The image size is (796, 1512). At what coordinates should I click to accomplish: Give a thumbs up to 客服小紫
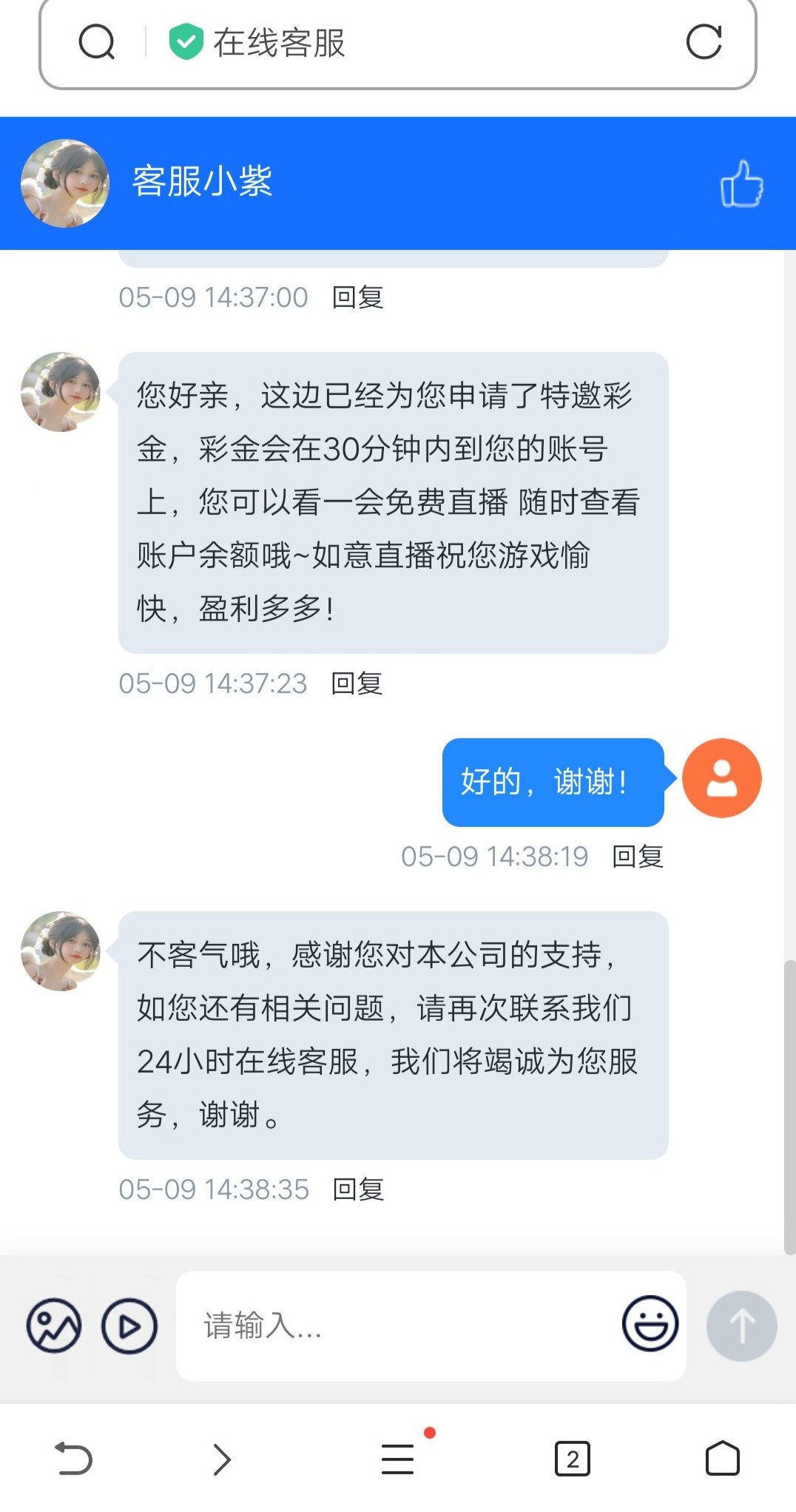(741, 183)
